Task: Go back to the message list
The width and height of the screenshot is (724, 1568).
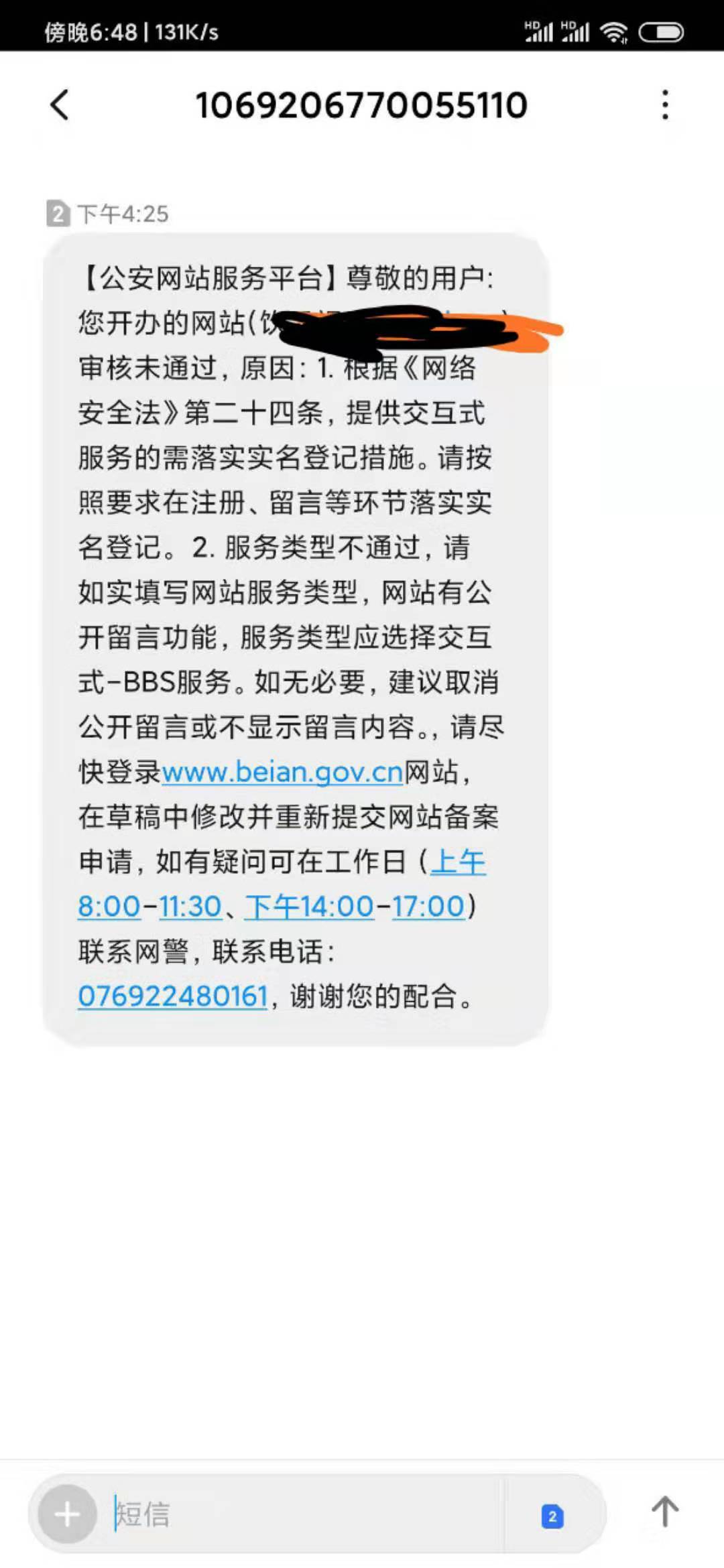Action: [60, 105]
